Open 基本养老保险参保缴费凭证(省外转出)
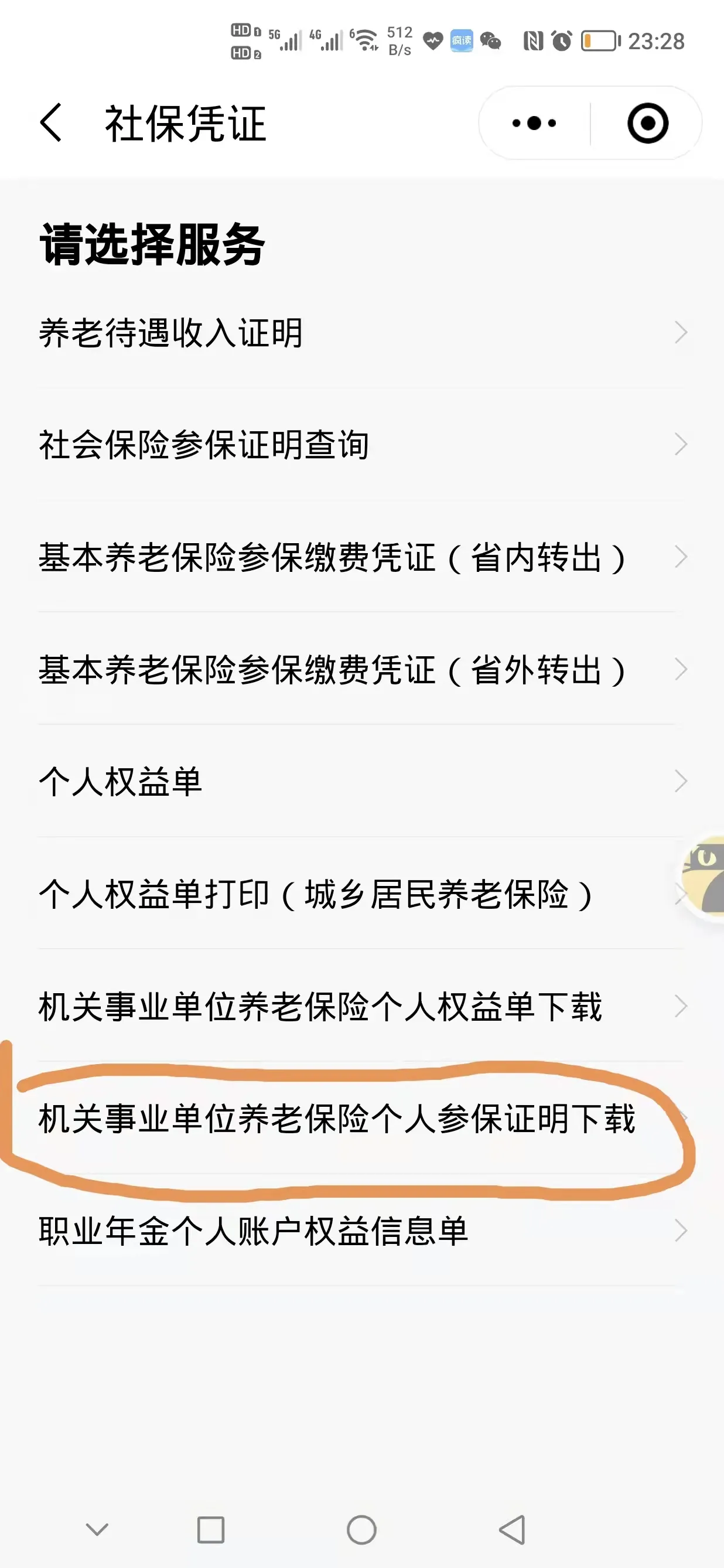The width and height of the screenshot is (724, 1568). 362,670
